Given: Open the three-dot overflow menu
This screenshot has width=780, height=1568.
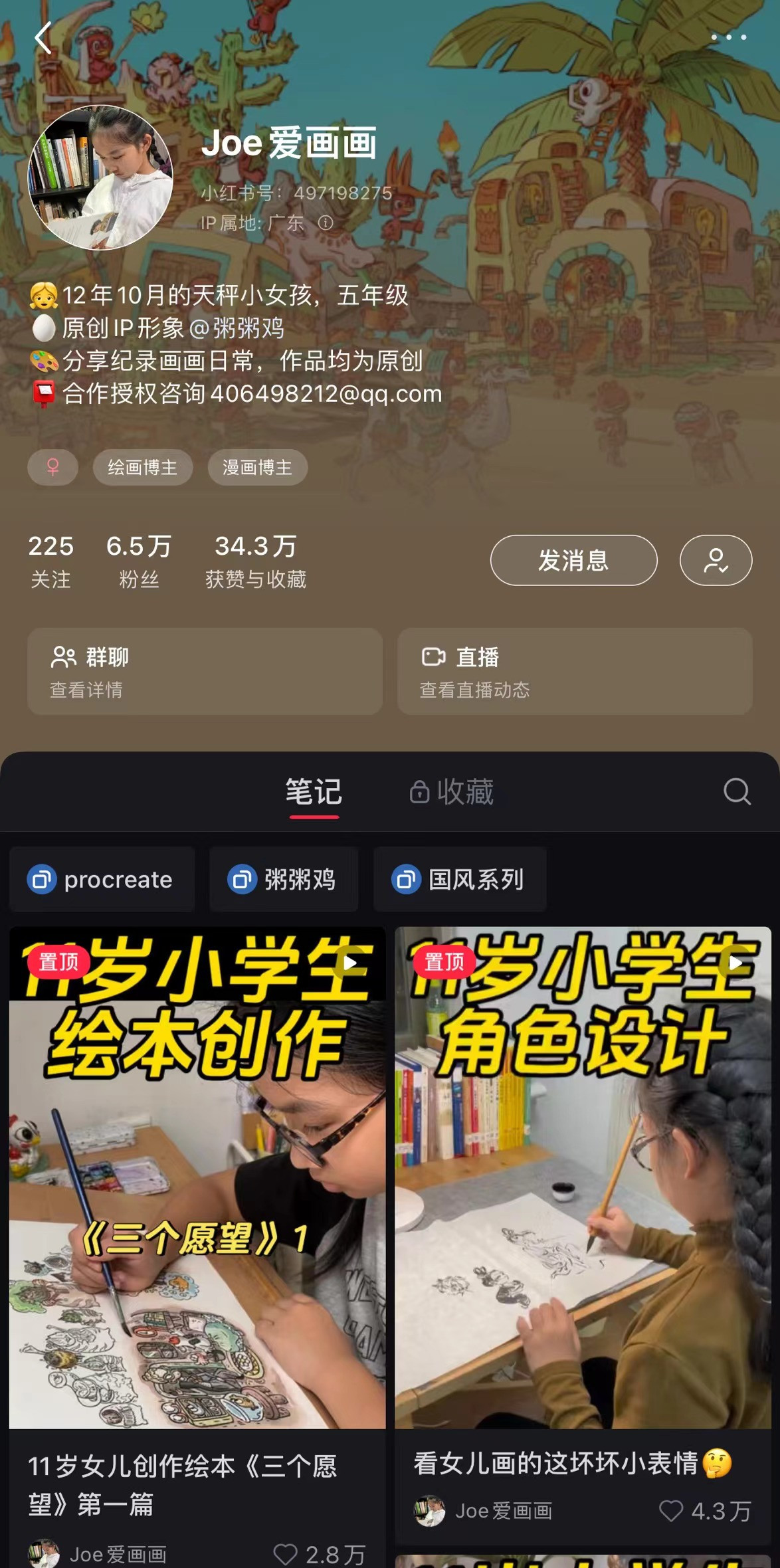Looking at the screenshot, I should coord(728,37).
